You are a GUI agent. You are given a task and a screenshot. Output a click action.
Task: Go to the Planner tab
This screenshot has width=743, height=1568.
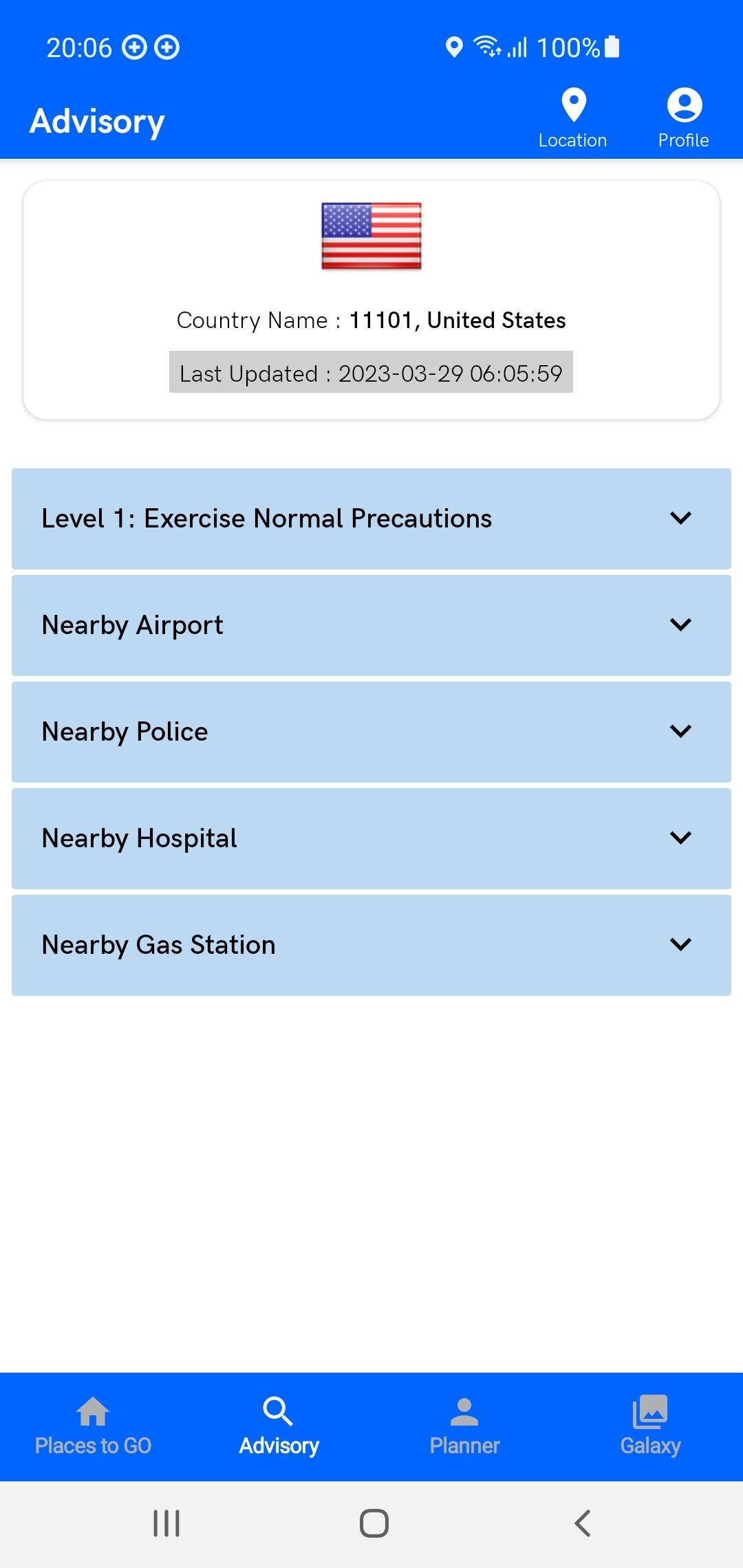tap(464, 1426)
